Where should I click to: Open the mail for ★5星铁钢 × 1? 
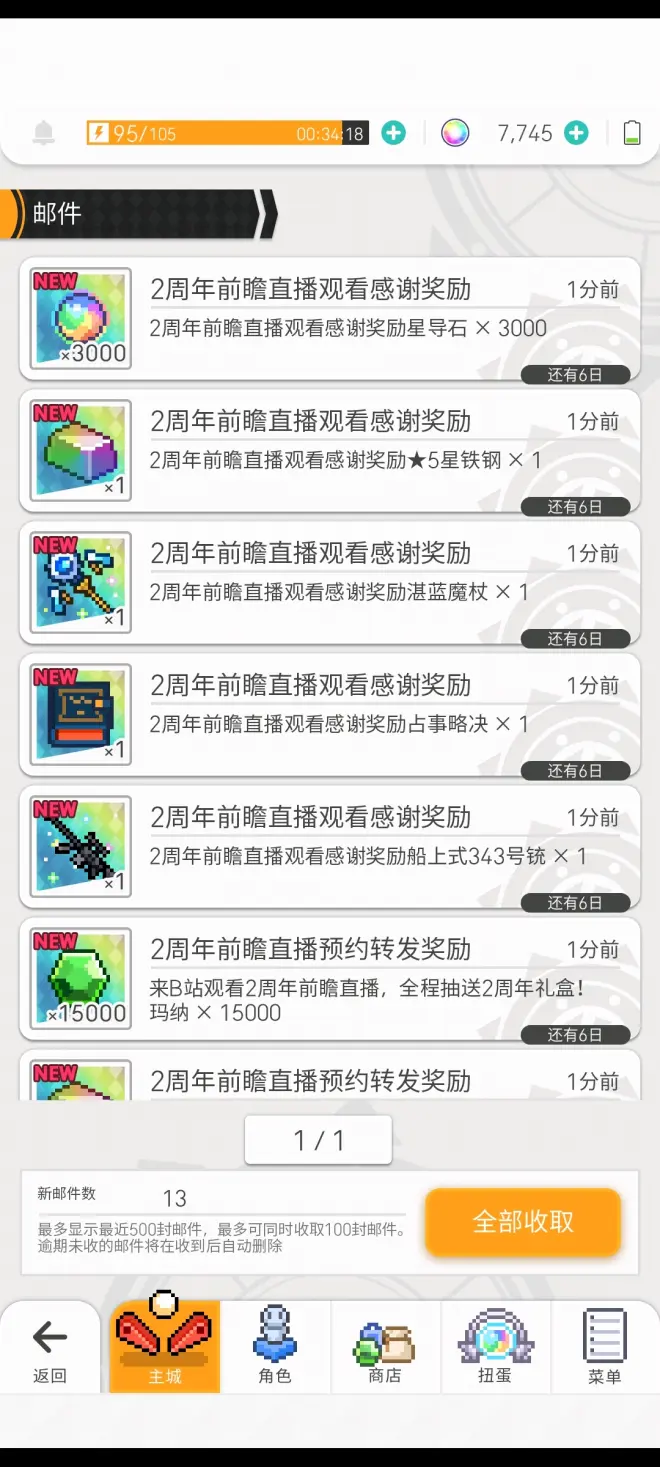tap(330, 450)
